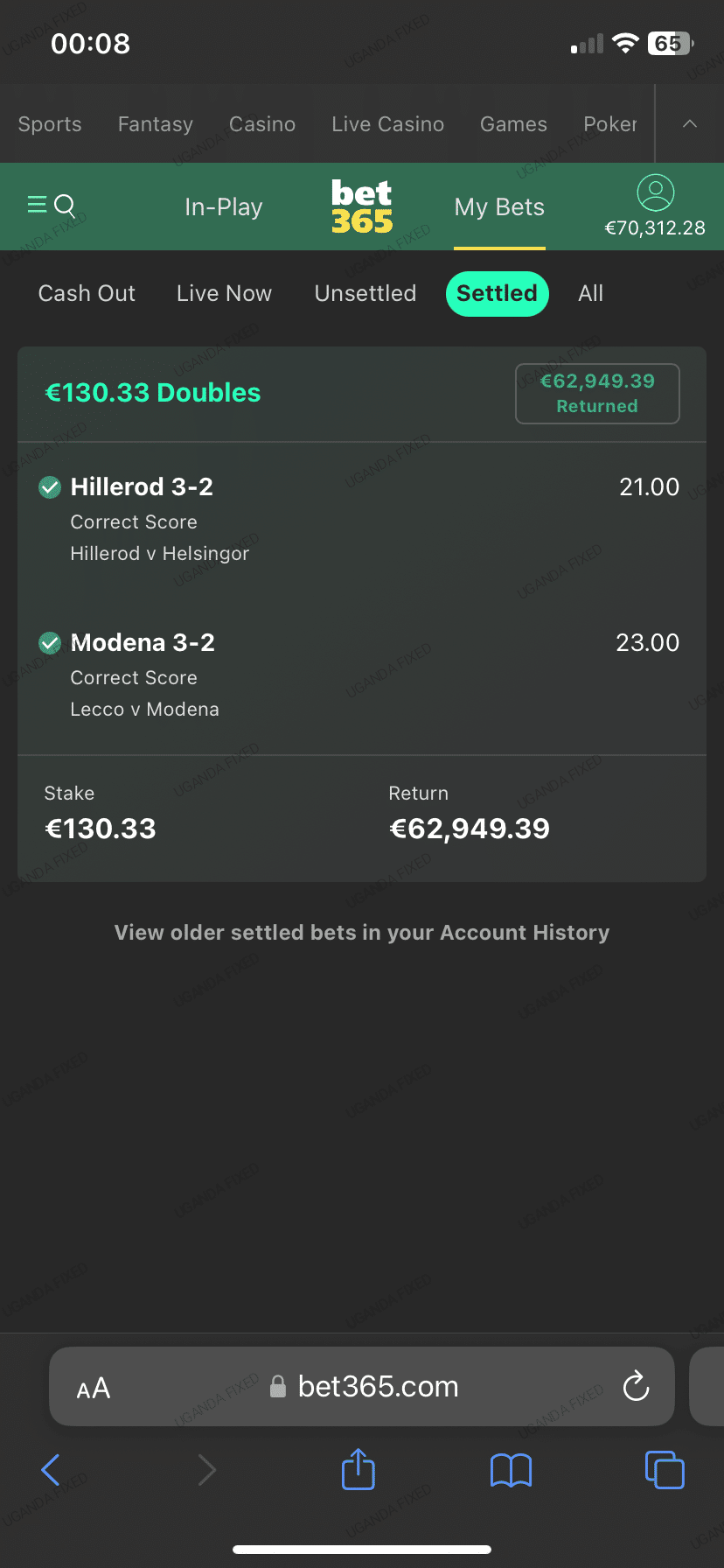Go to the Casino section
The width and height of the screenshot is (724, 1568).
[x=262, y=124]
